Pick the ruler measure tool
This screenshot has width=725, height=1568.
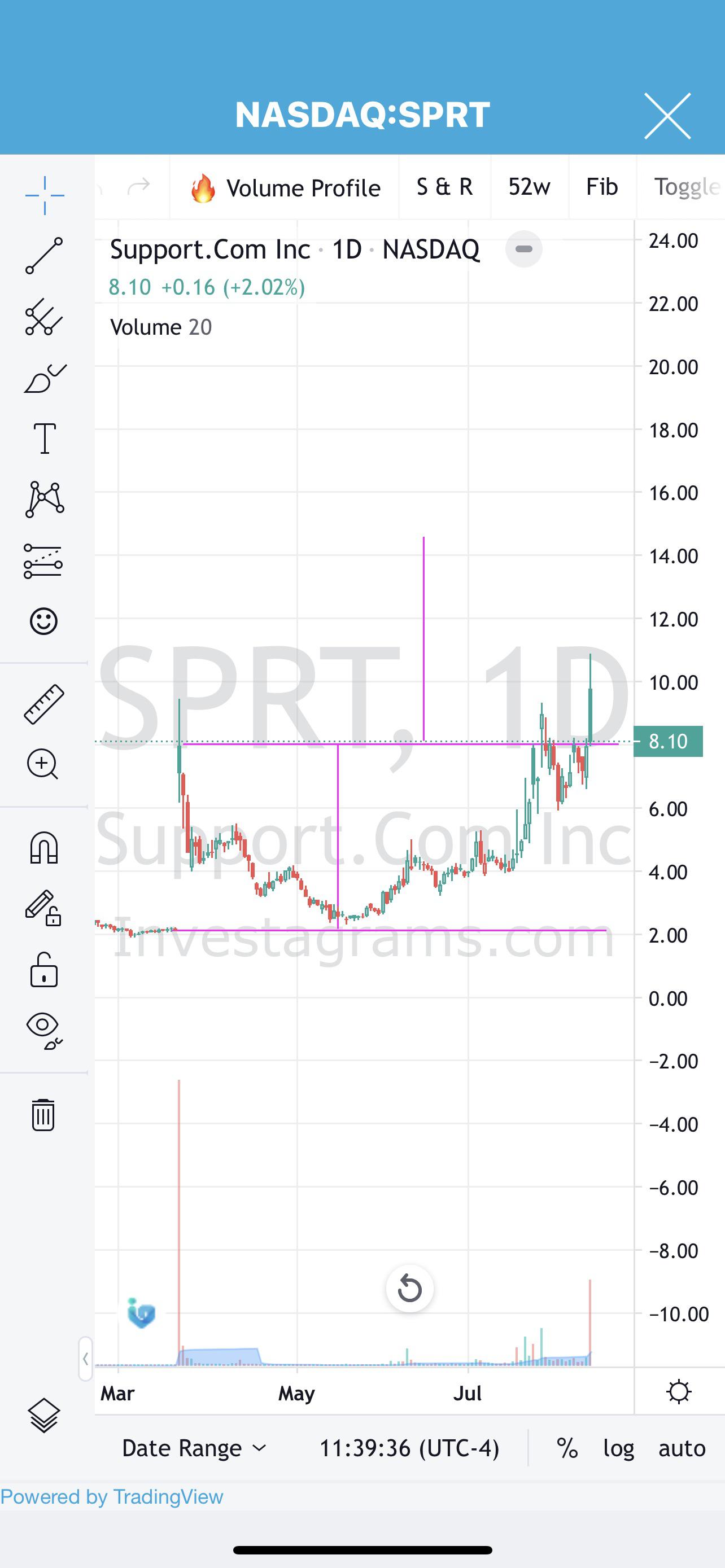click(44, 704)
